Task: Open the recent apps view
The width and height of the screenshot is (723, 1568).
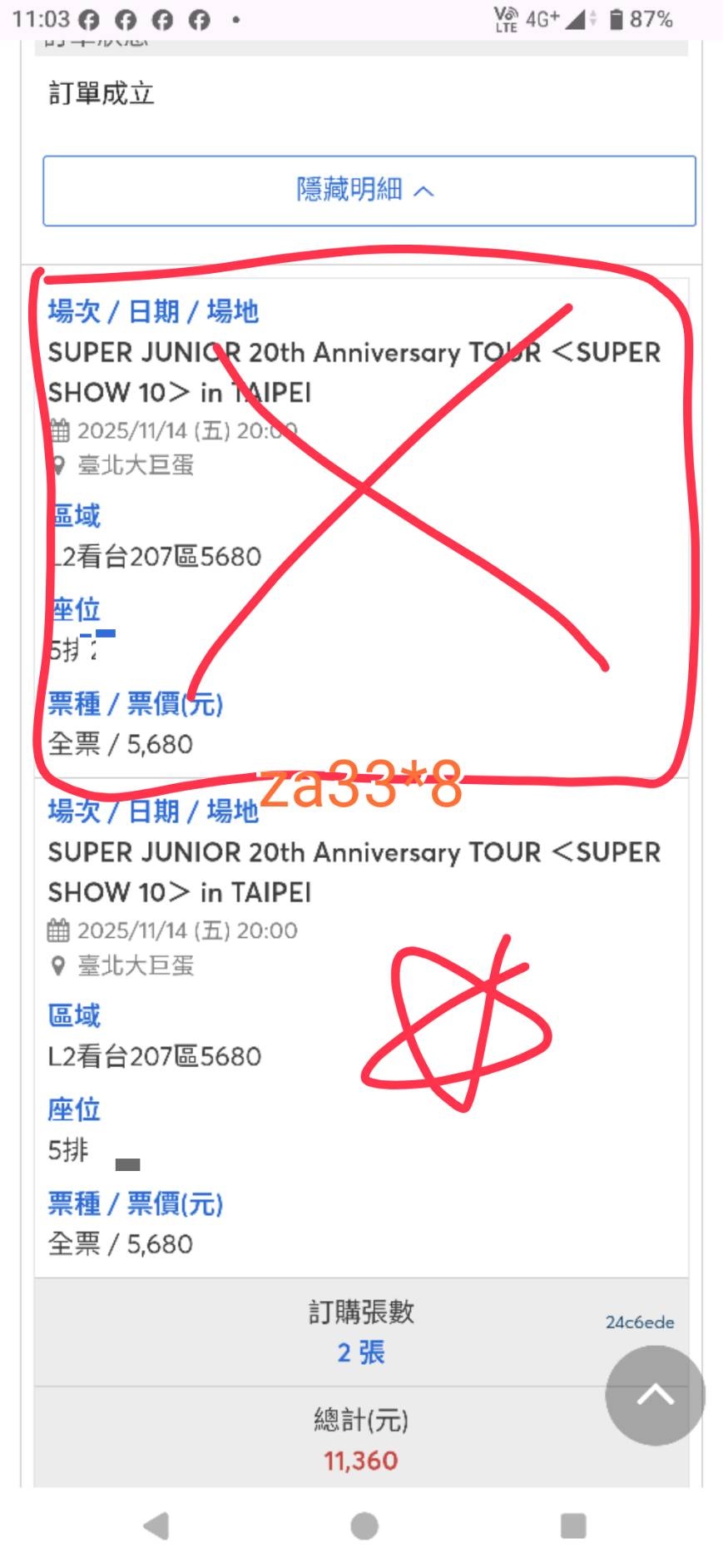Action: (573, 1526)
